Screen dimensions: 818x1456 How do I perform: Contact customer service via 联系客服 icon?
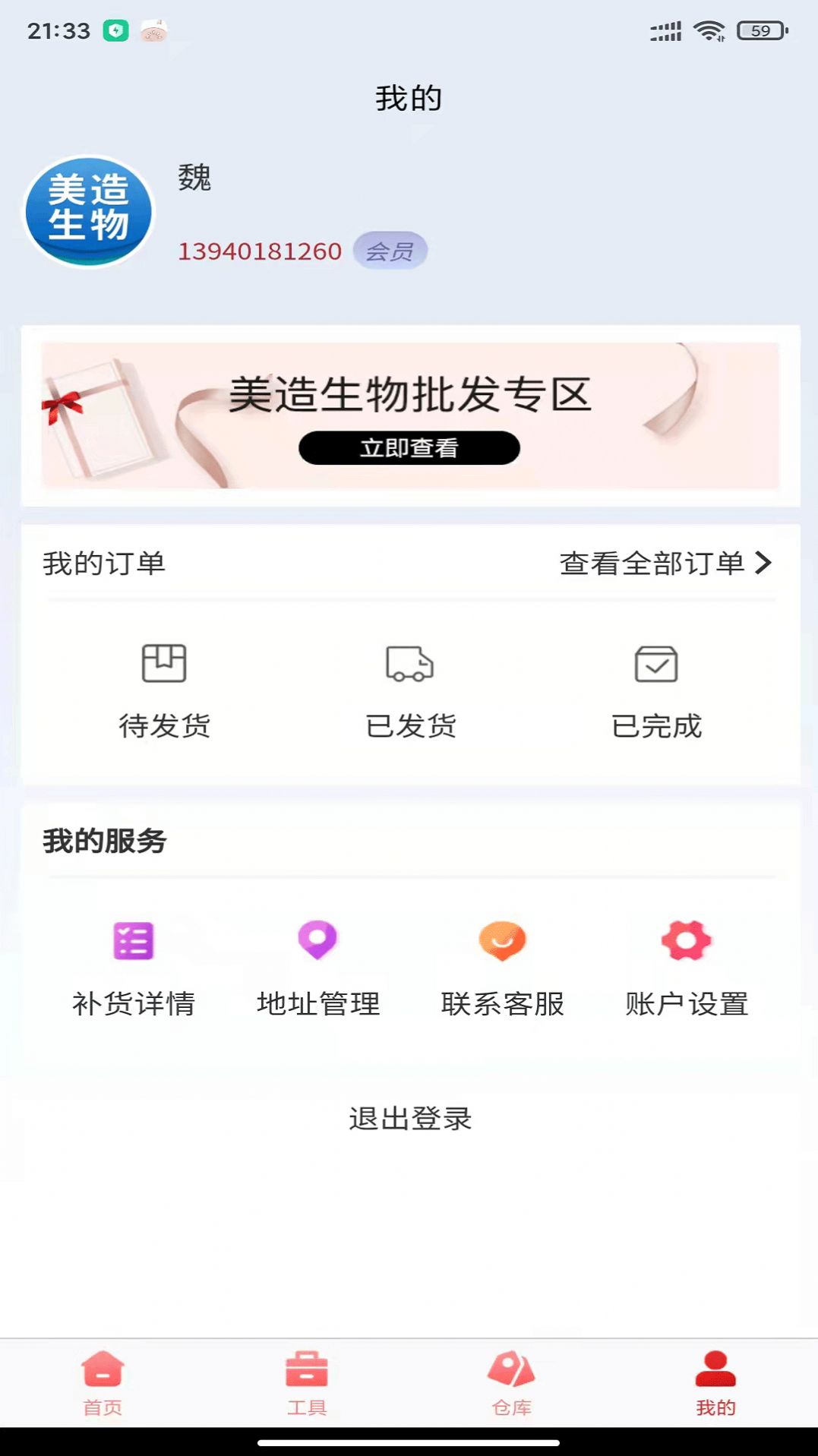coord(502,940)
